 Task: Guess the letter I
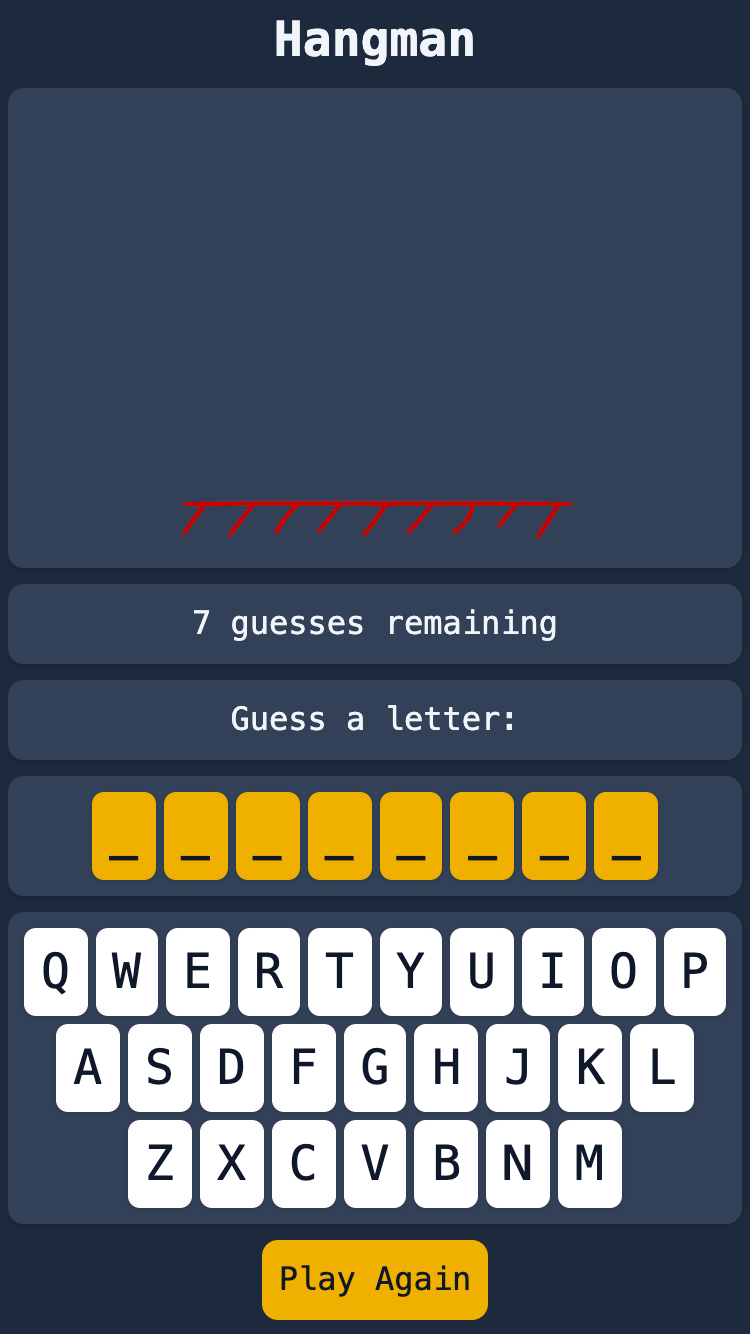pos(553,972)
